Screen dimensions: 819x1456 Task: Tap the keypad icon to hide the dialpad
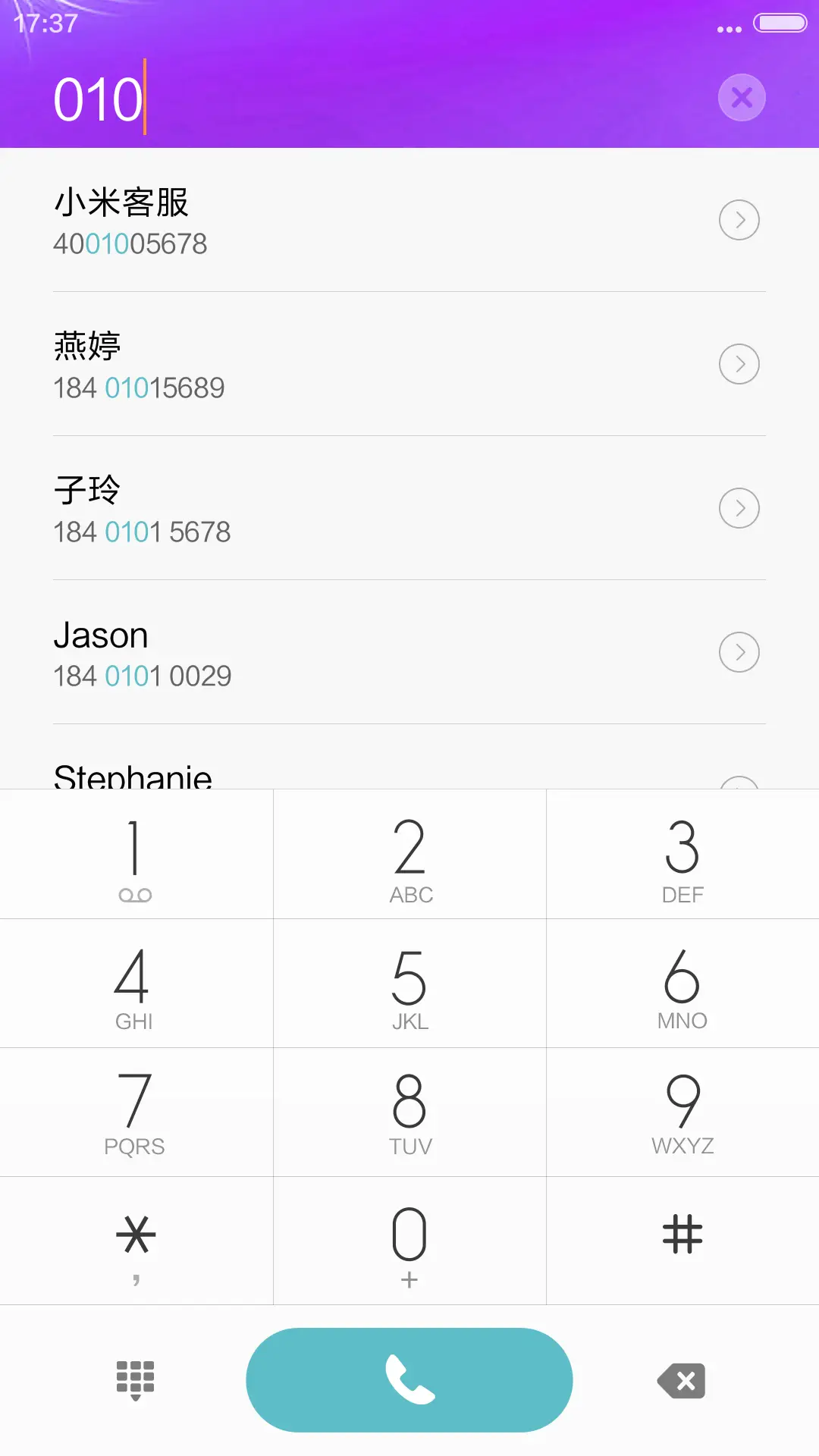pyautogui.click(x=133, y=1380)
